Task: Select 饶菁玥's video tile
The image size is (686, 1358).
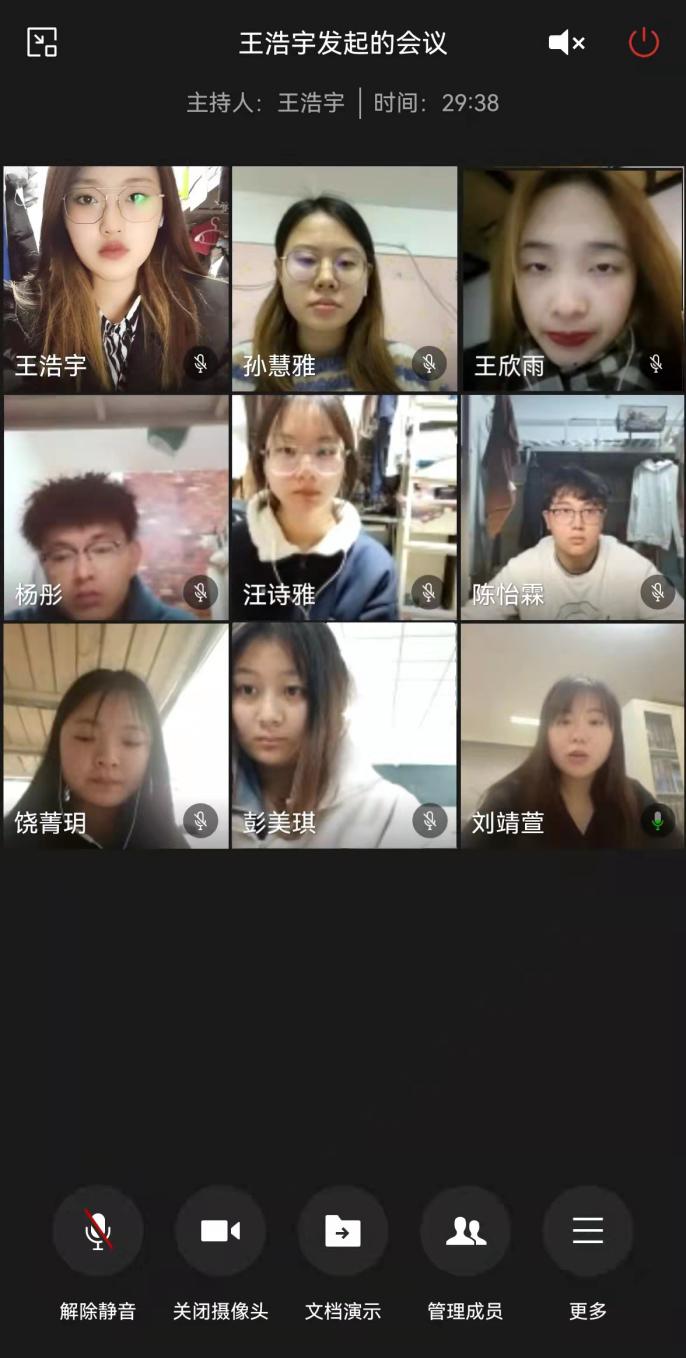Action: coord(116,735)
